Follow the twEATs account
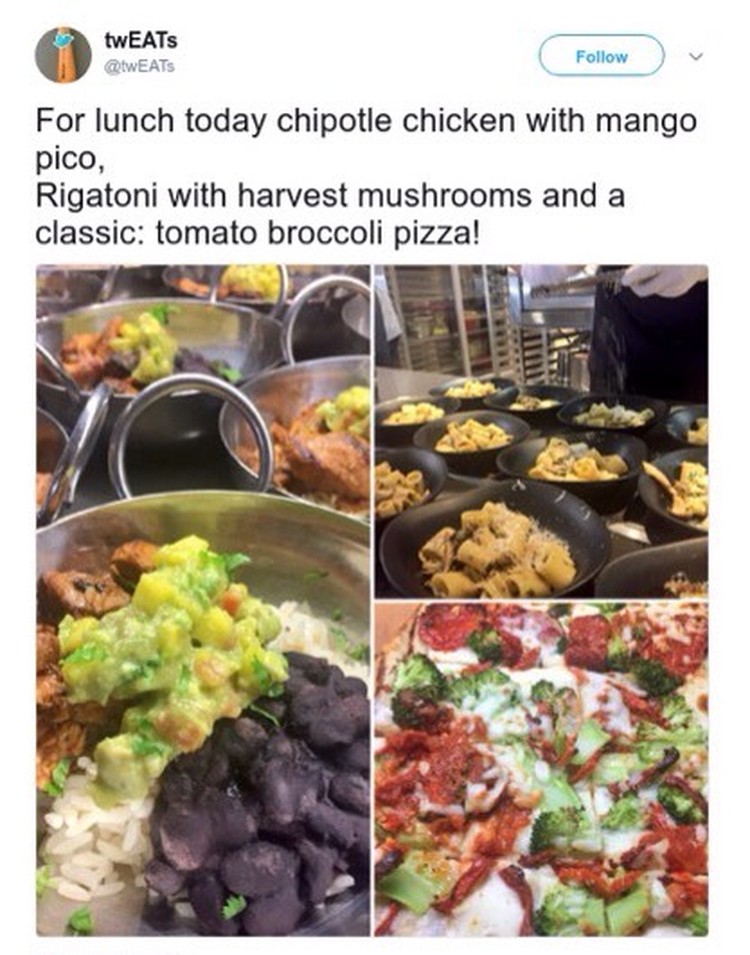The height and width of the screenshot is (955, 750). coord(601,56)
